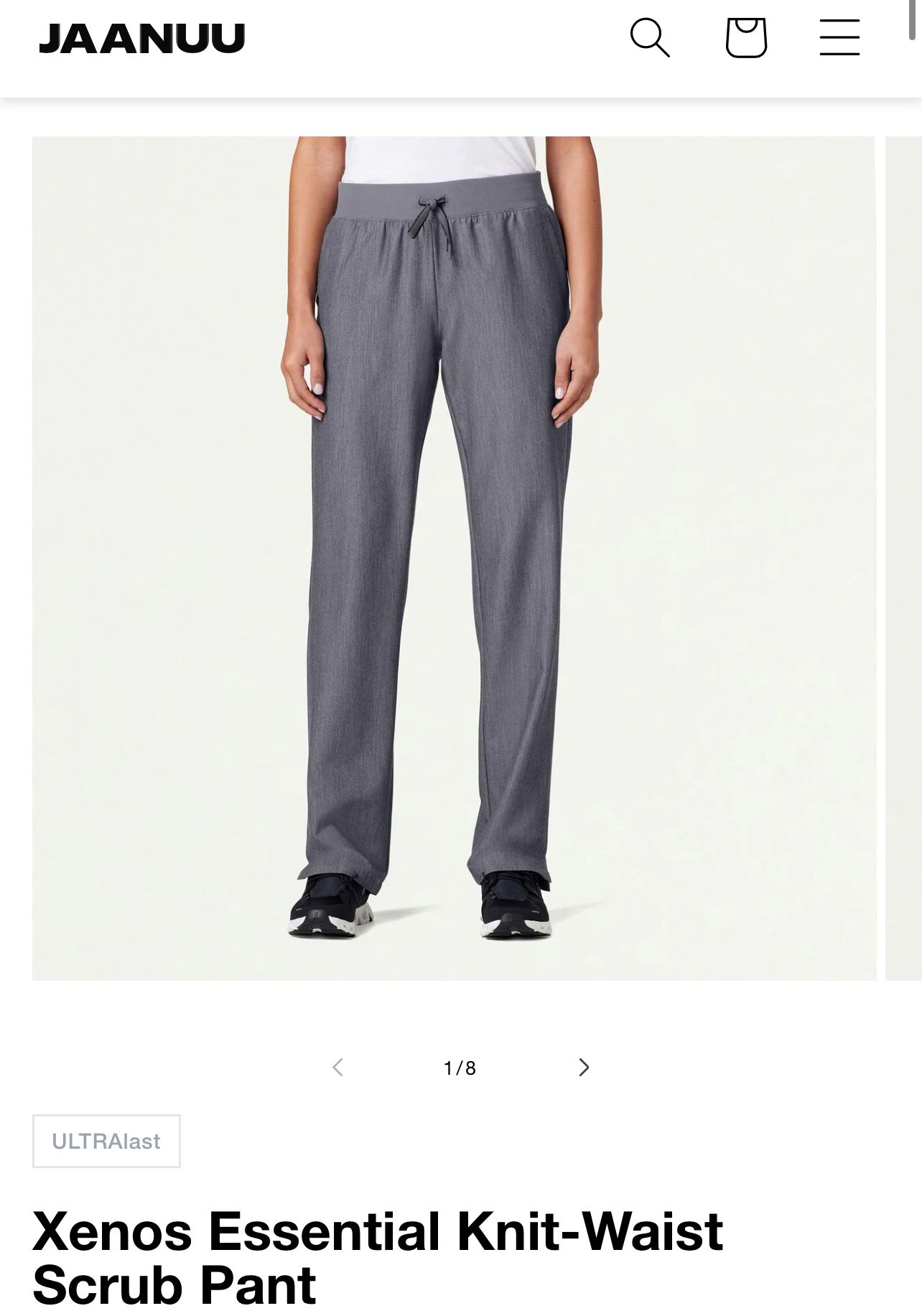
Task: Show the next product image
Action: tap(584, 1068)
